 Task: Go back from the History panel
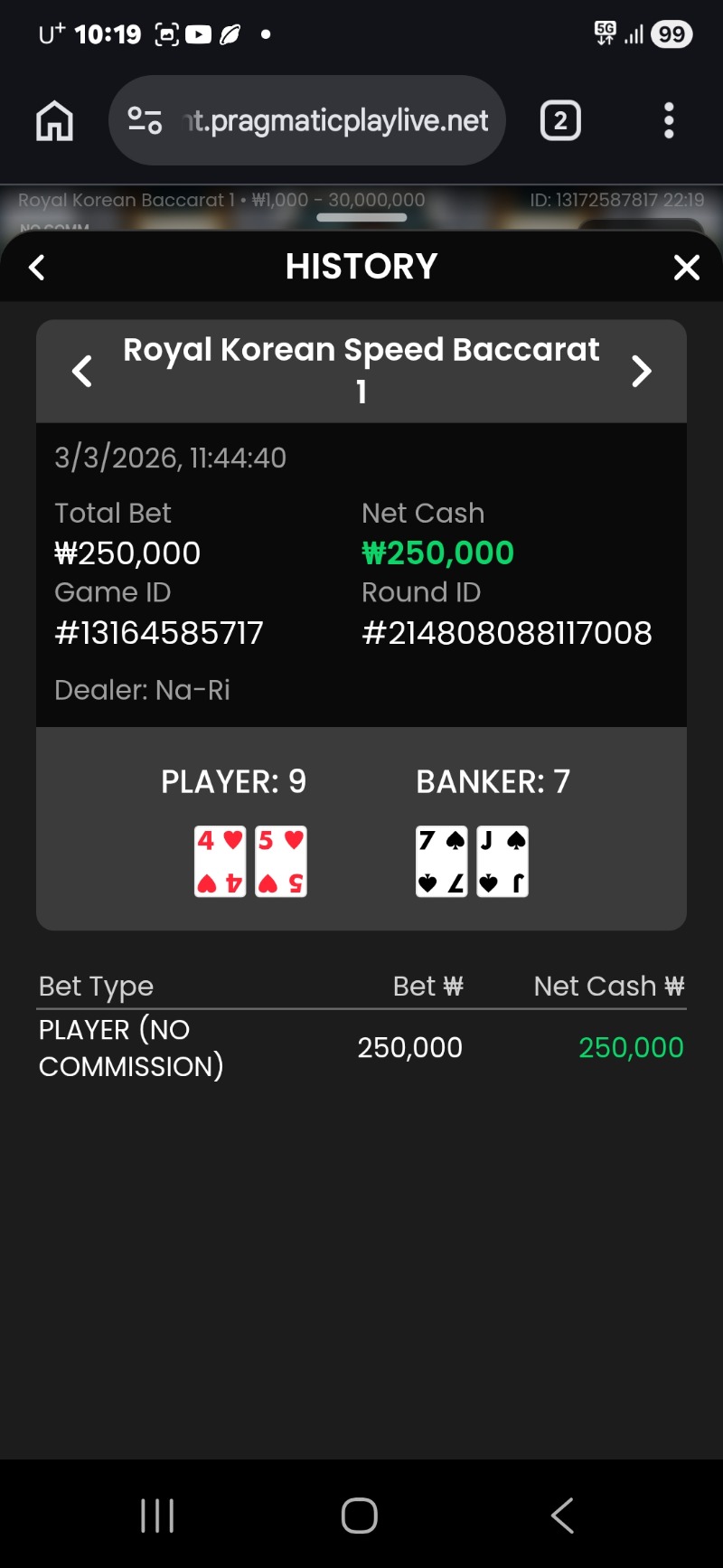pos(37,268)
